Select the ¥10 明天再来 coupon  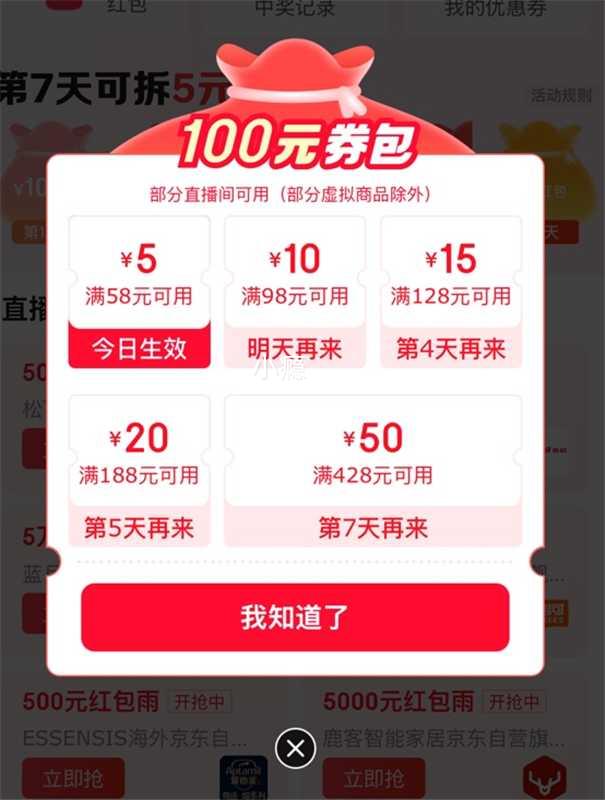pyautogui.click(x=295, y=292)
